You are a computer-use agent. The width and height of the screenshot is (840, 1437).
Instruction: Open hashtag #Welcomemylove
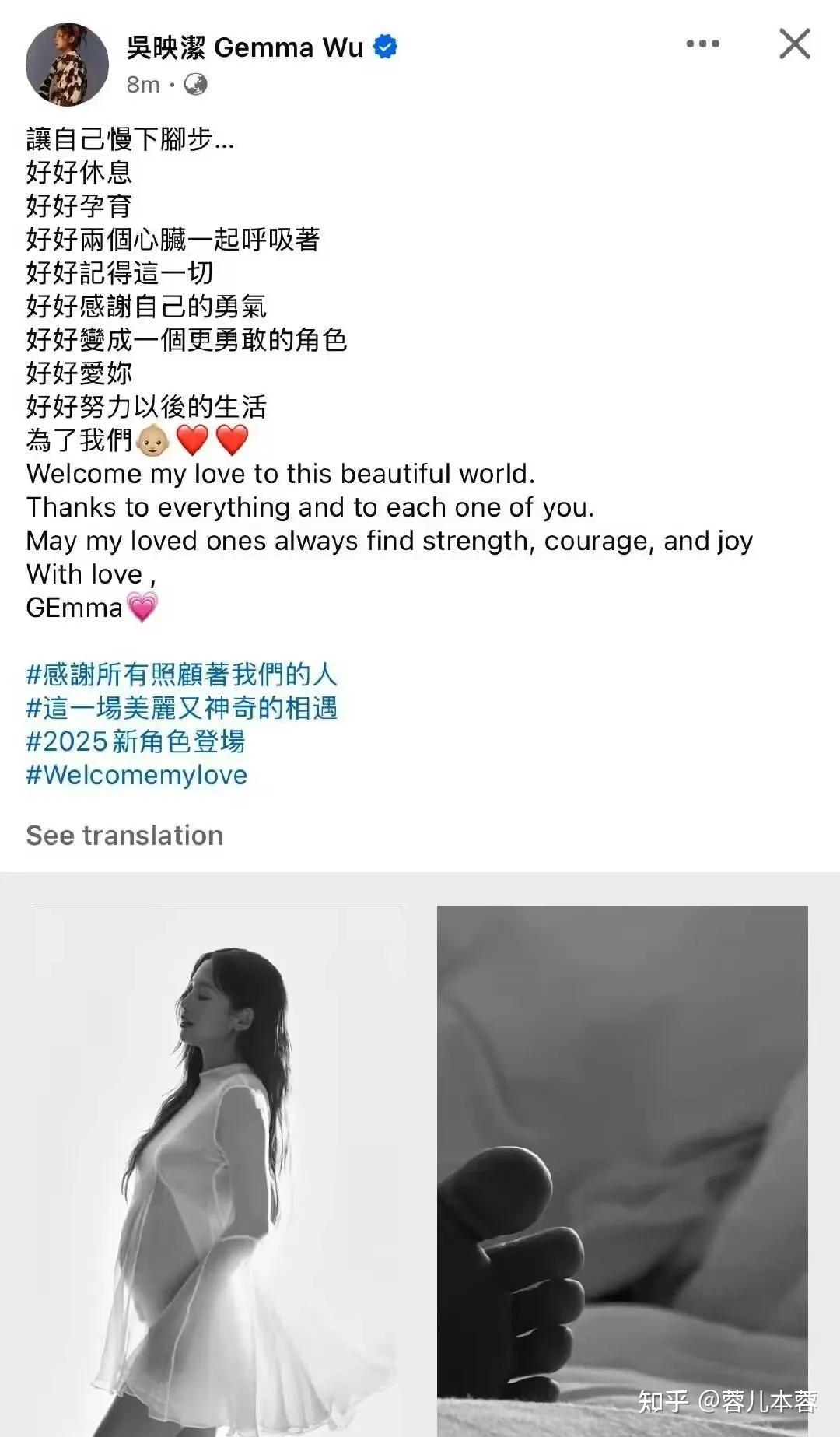point(137,775)
